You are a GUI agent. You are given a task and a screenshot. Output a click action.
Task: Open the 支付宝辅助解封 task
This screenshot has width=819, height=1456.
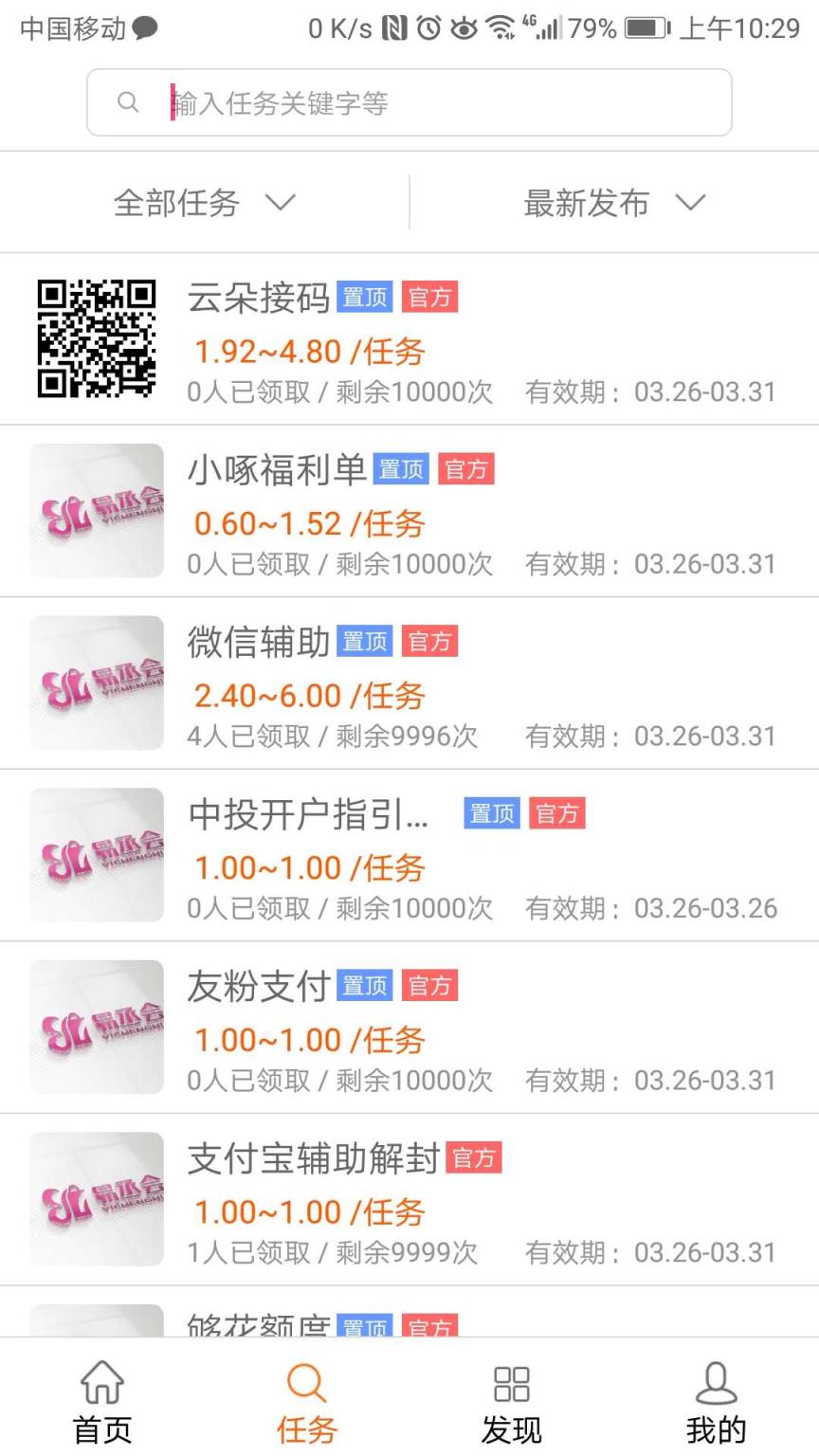409,1200
